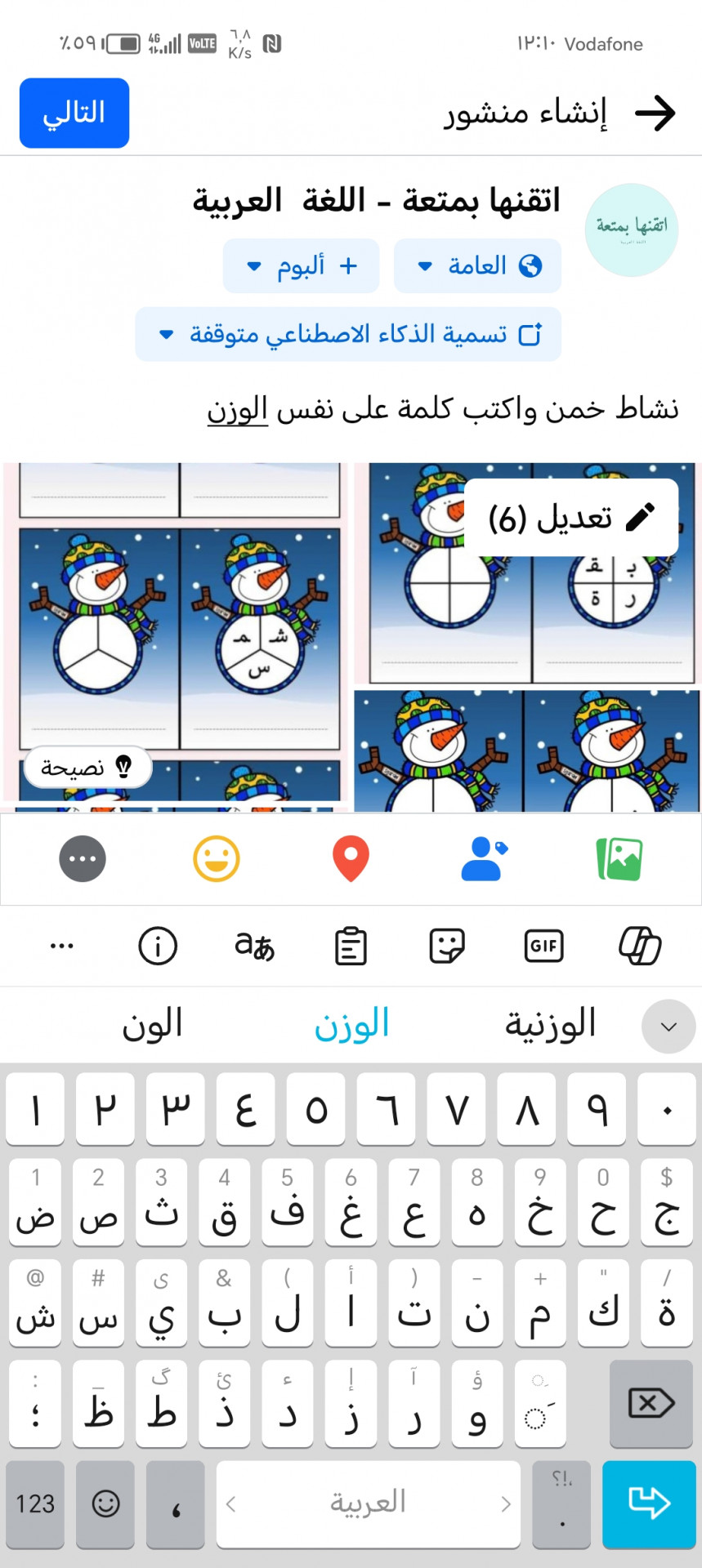Edit the six photos via تعديل

[x=571, y=518]
